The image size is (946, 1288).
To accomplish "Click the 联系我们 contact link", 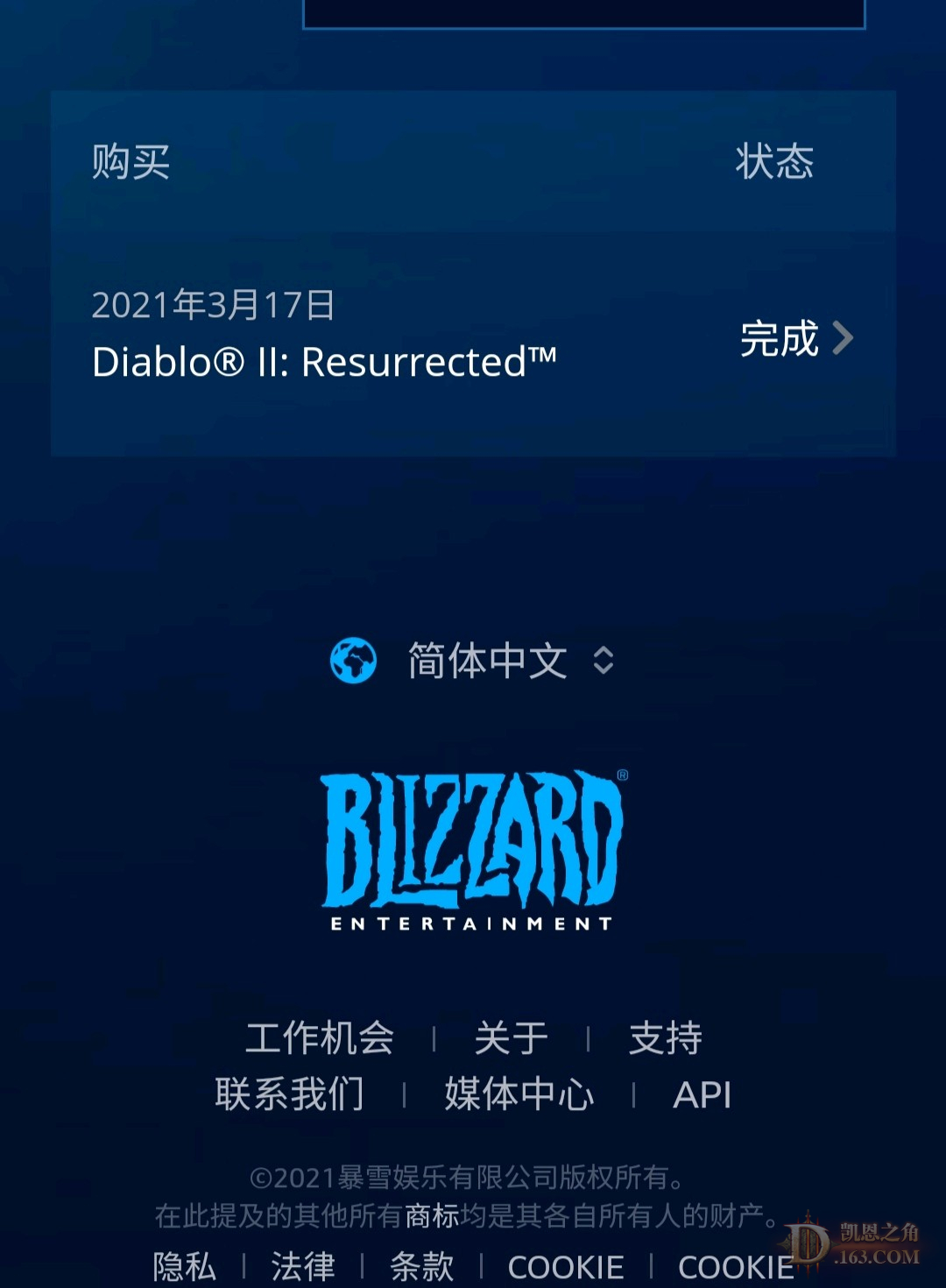I will point(290,1094).
